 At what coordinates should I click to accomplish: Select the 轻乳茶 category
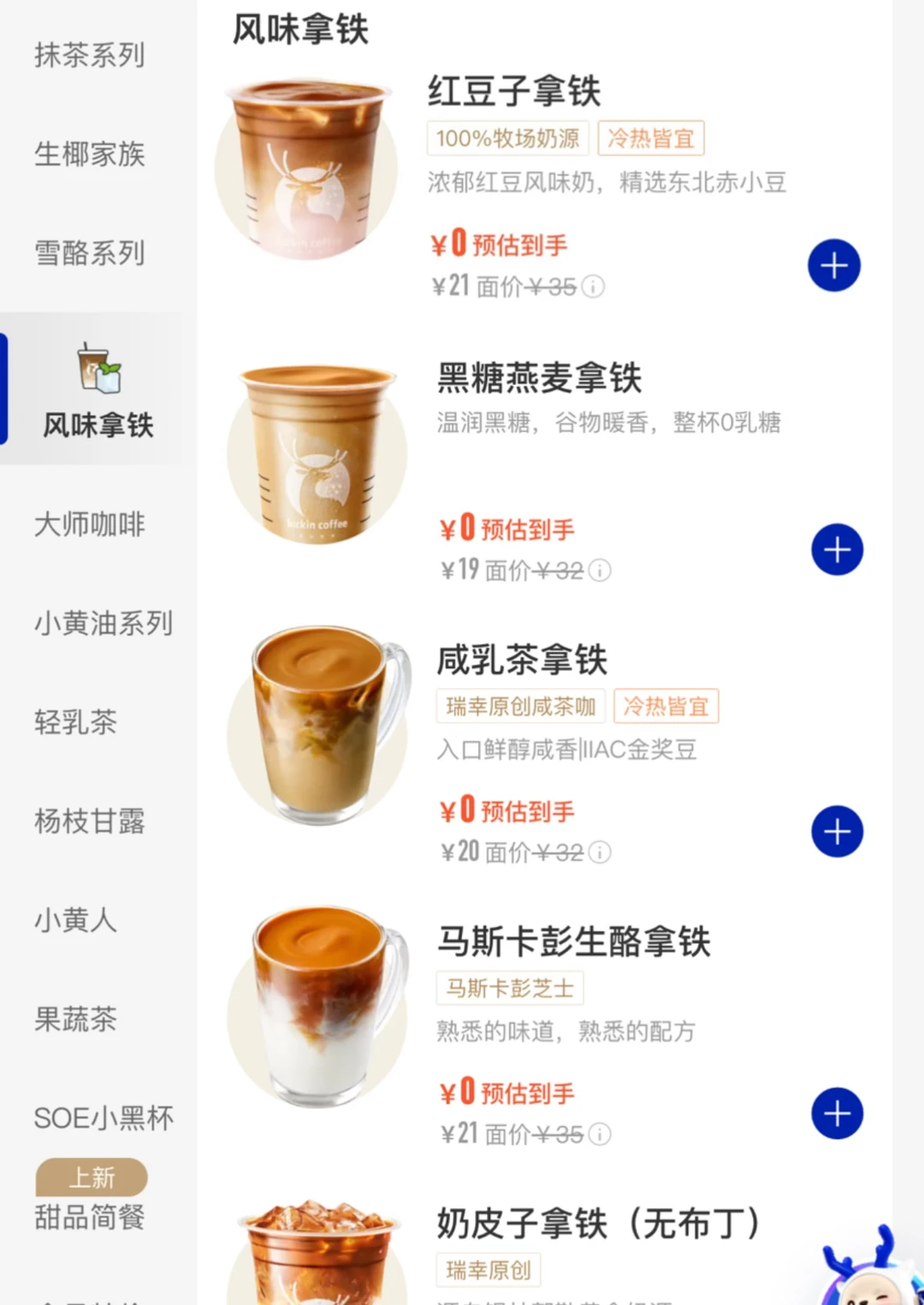pyautogui.click(x=75, y=722)
